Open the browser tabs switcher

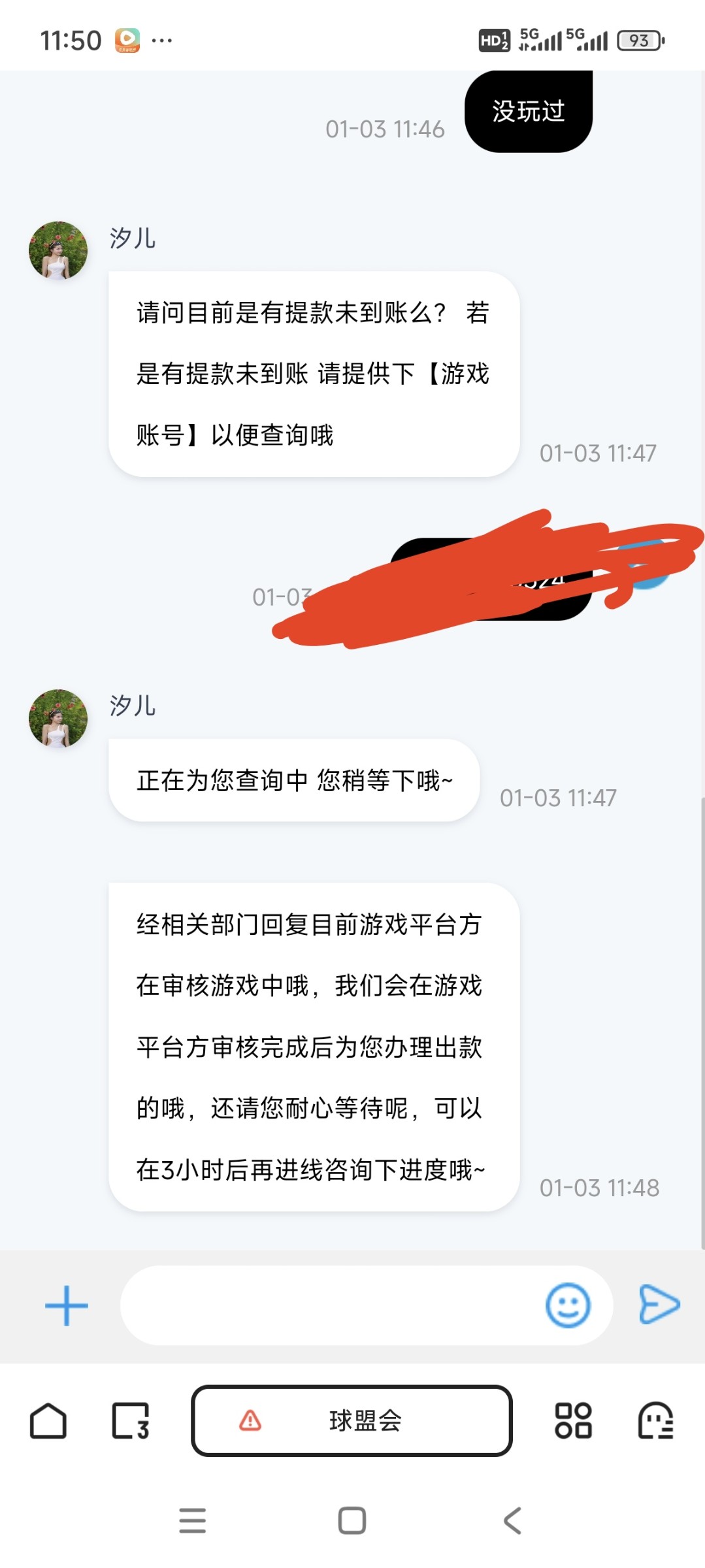131,1421
